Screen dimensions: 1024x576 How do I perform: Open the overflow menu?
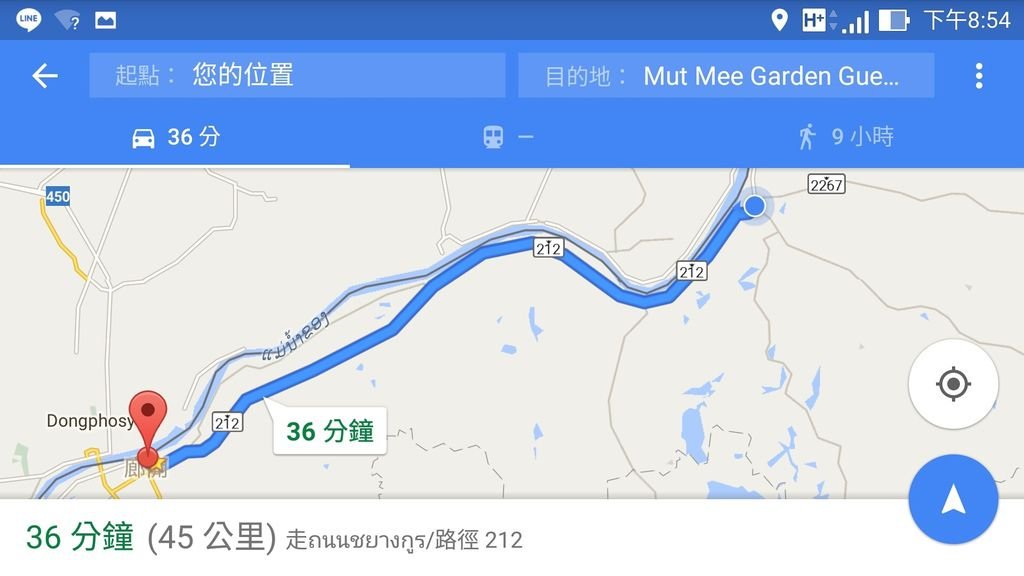pyautogui.click(x=978, y=76)
